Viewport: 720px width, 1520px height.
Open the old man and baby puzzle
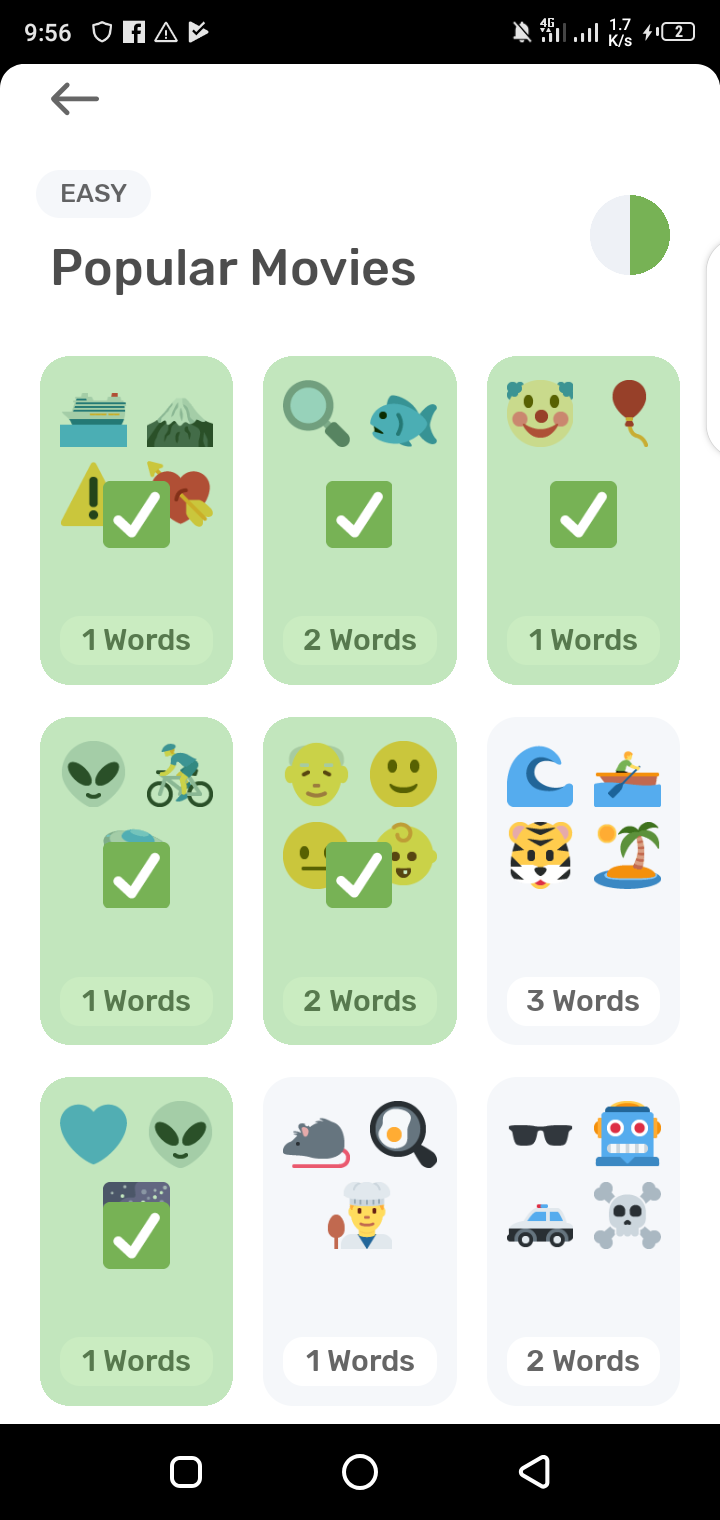pos(359,880)
